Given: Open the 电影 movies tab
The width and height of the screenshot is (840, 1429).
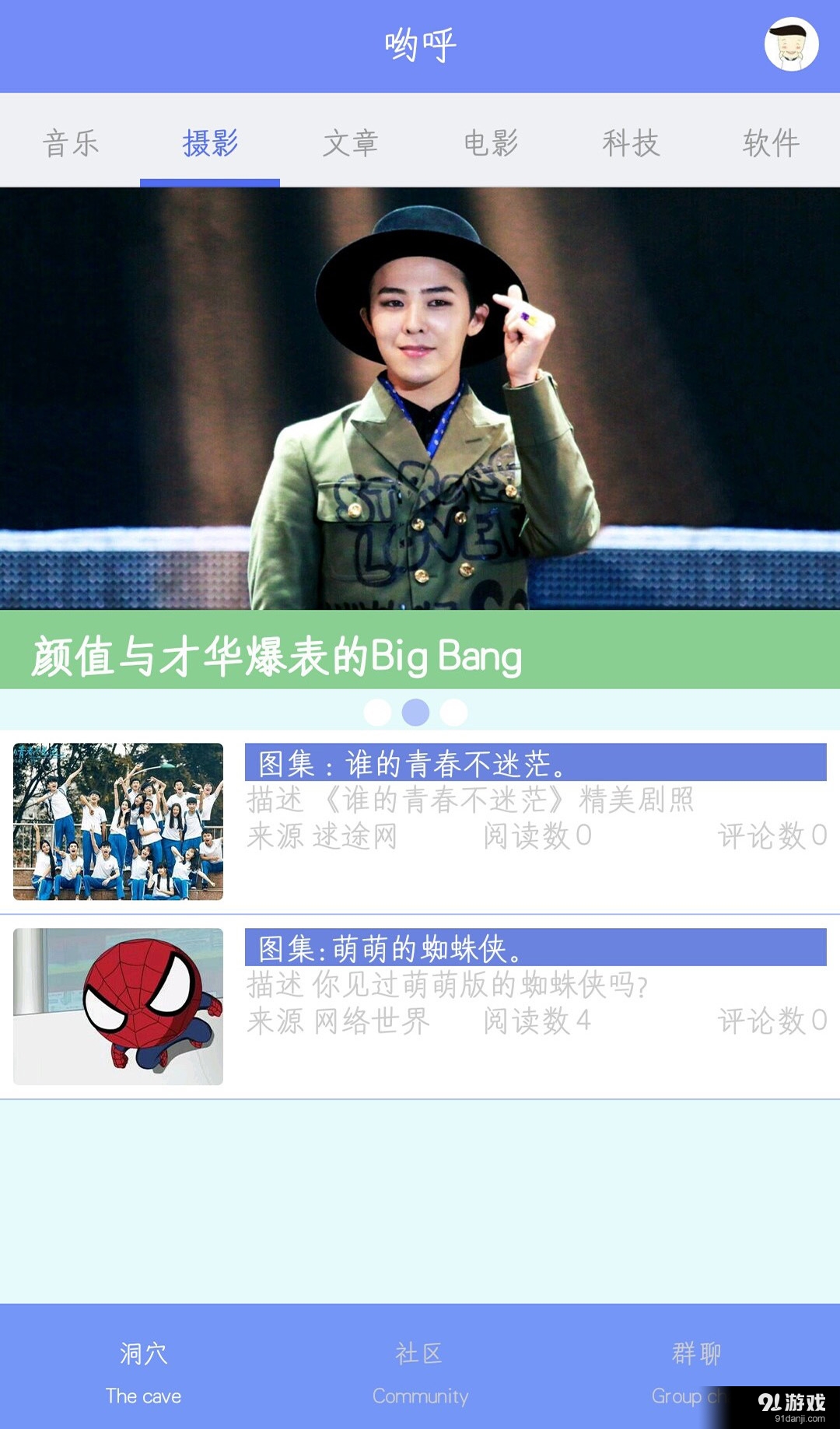Looking at the screenshot, I should 492,144.
